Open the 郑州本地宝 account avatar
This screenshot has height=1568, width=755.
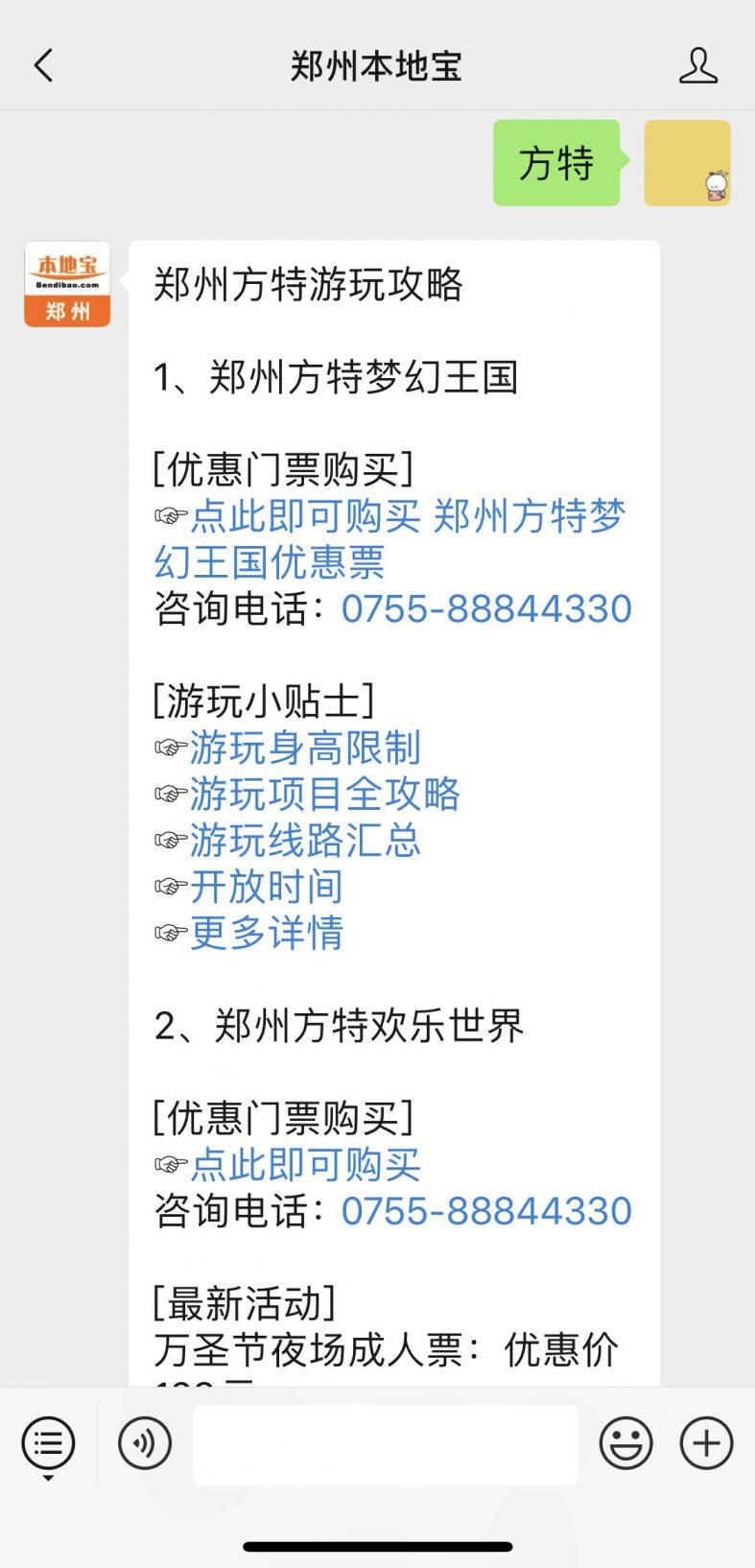pos(67,284)
